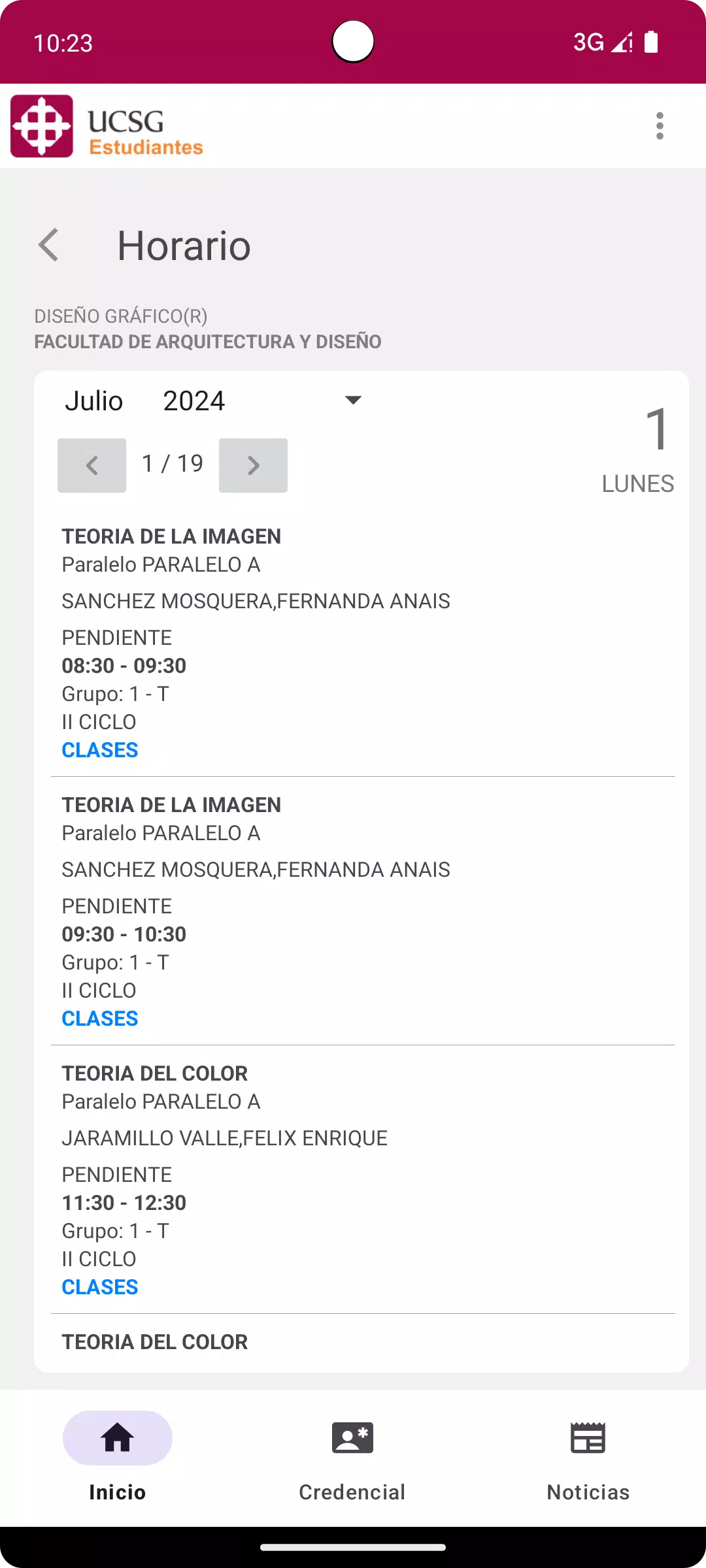Go to the next schedule day
Screen dimensions: 706x1568
pos(253,465)
